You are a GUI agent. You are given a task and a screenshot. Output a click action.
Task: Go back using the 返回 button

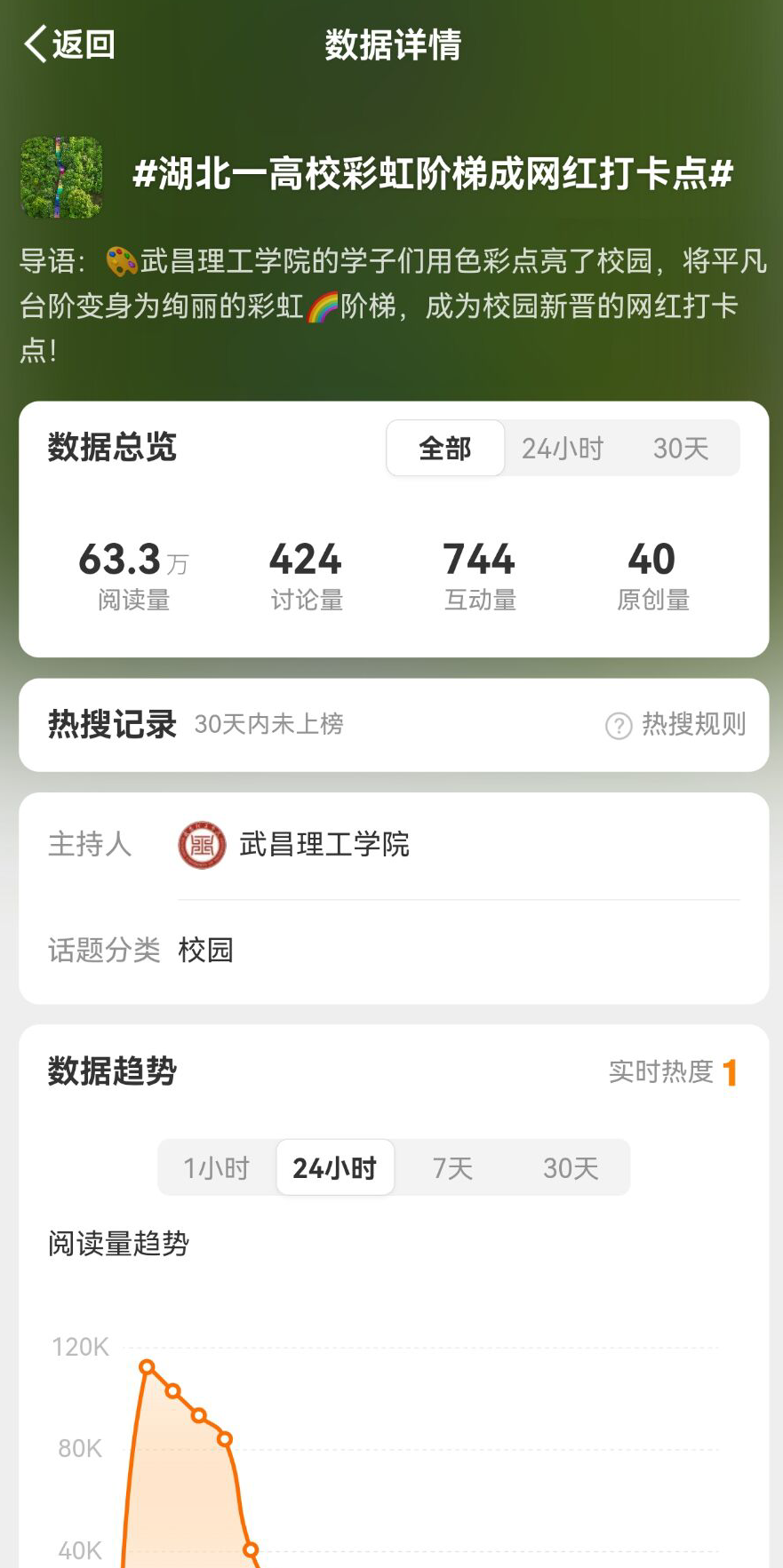(69, 44)
